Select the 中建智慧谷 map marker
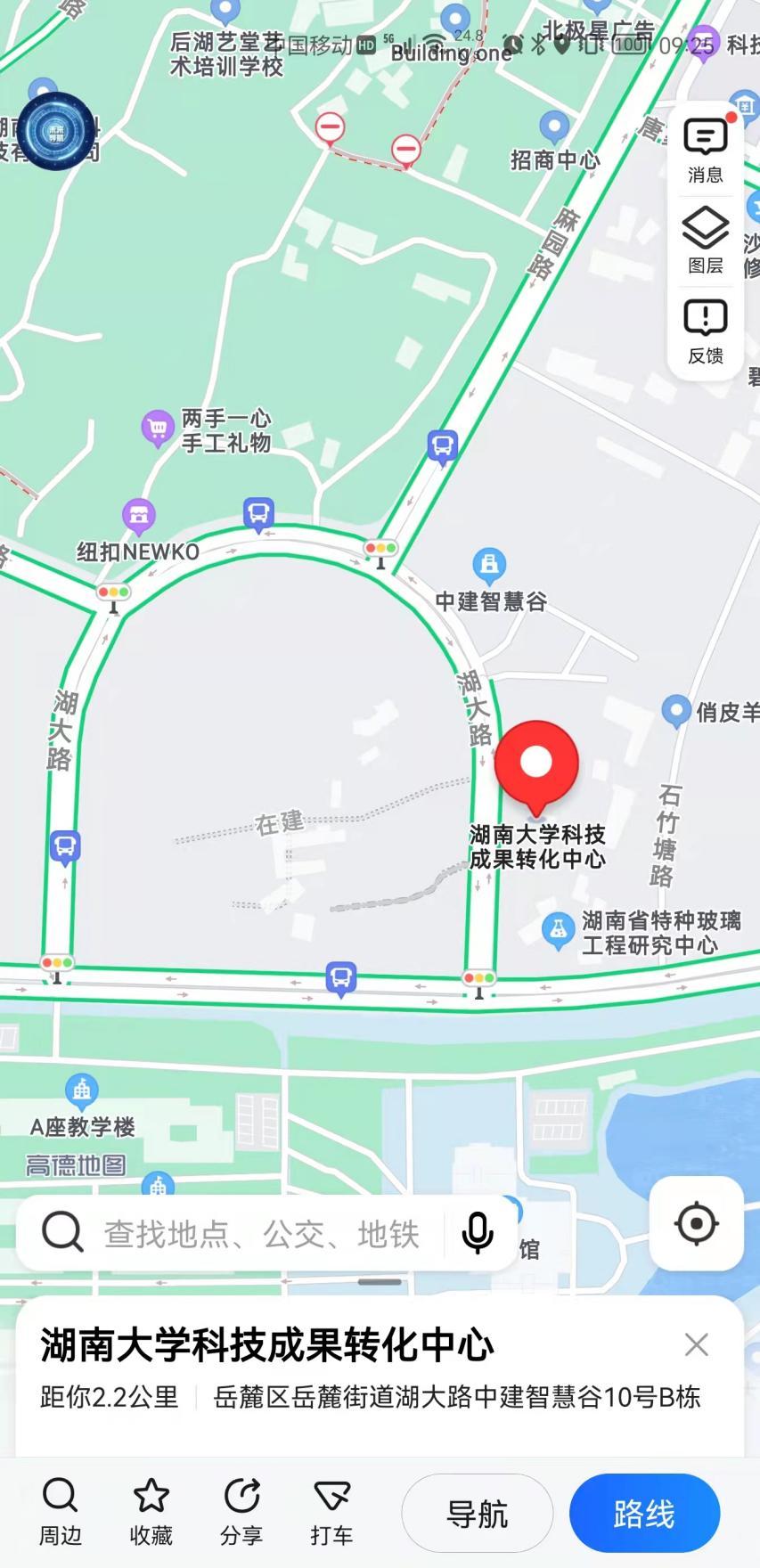The height and width of the screenshot is (1568, 760). click(489, 565)
